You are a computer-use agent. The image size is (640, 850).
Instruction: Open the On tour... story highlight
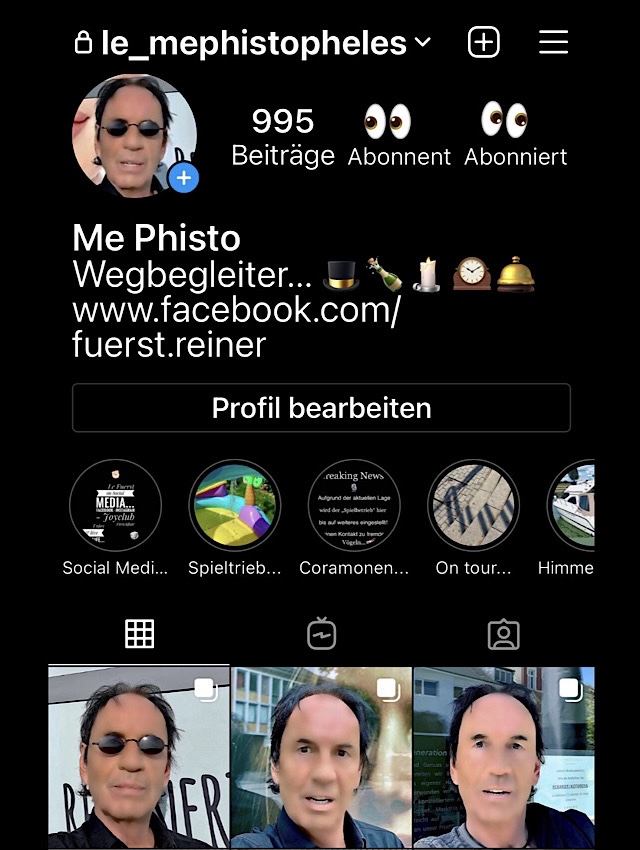tap(474, 506)
